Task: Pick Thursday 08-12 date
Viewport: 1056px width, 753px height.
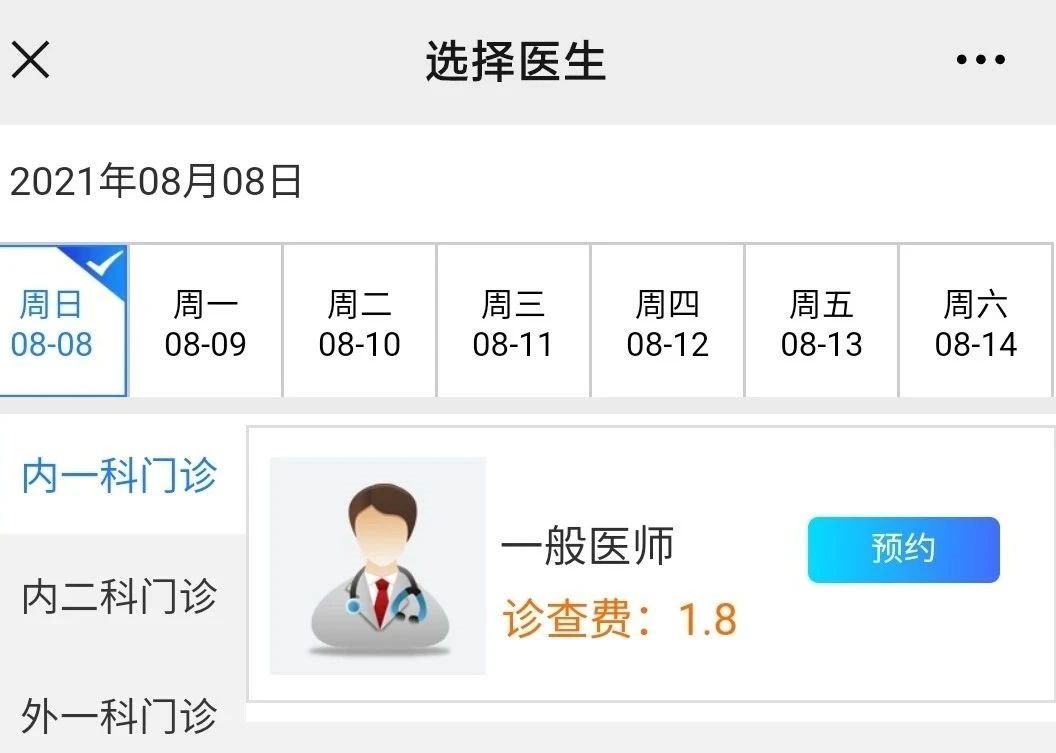Action: [x=667, y=322]
